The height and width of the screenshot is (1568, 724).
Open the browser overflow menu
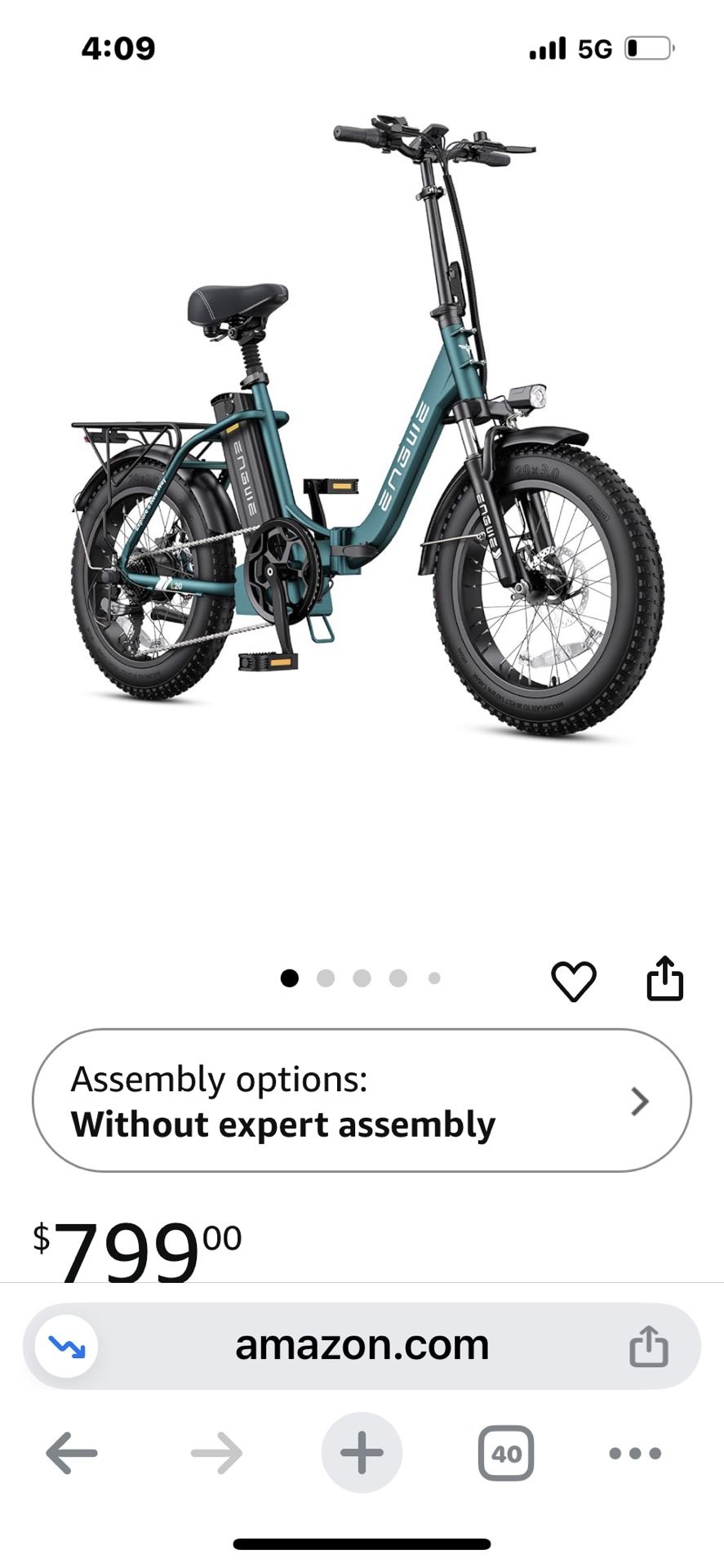pyautogui.click(x=635, y=1453)
